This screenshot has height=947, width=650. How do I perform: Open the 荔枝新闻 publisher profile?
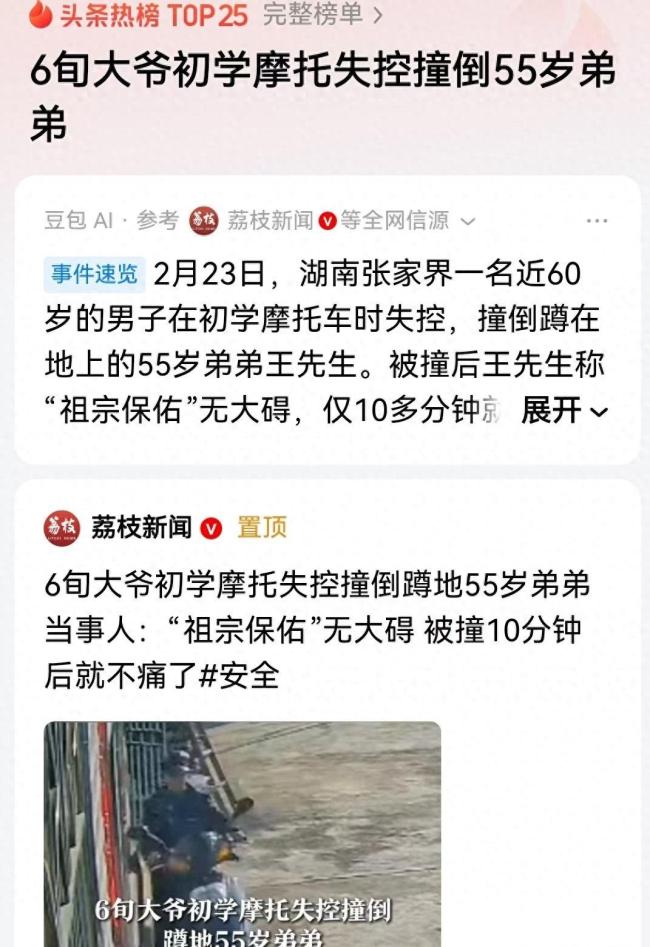(140, 527)
